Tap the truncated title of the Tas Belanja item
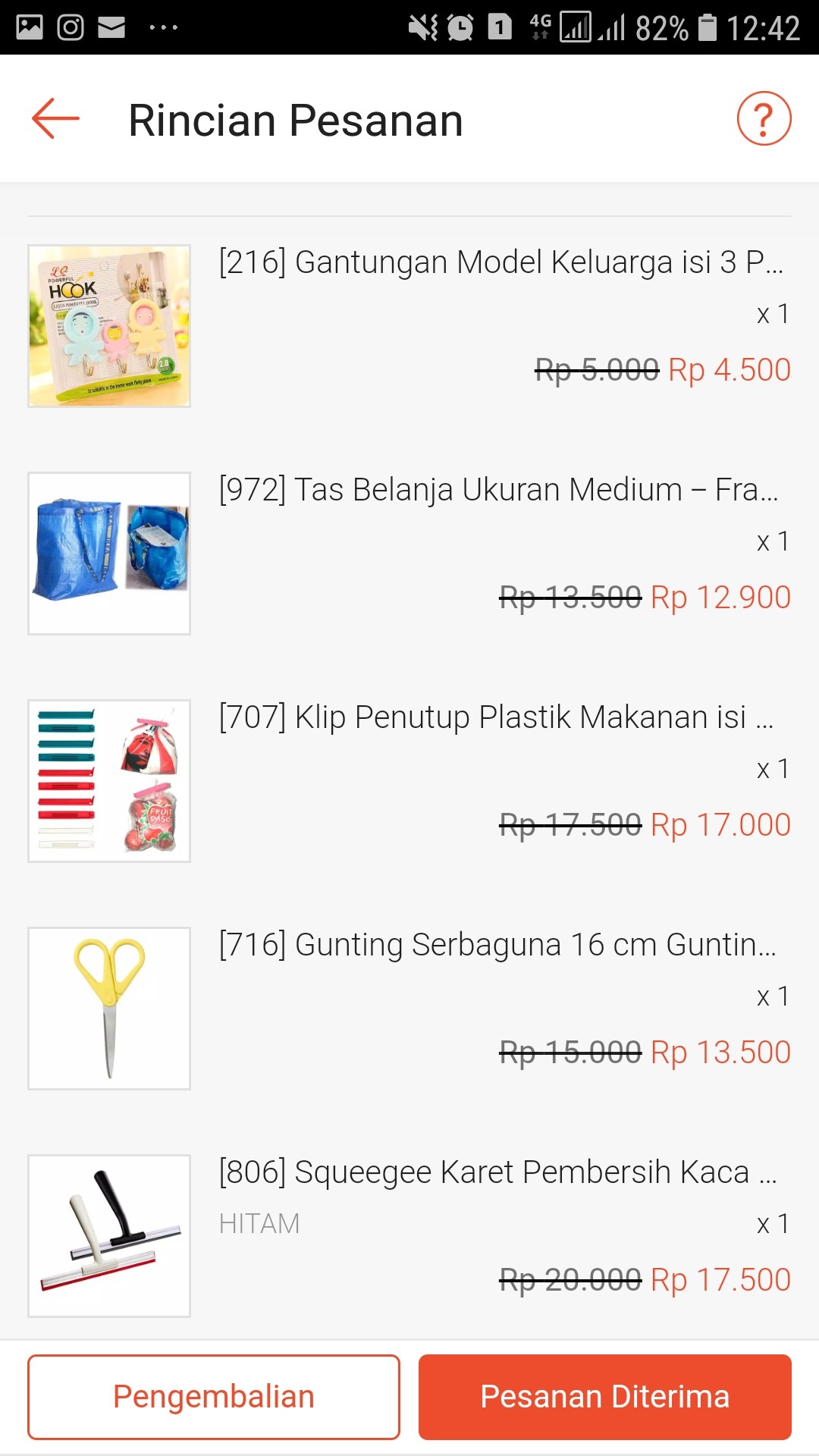This screenshot has height=1456, width=819. pos(500,490)
